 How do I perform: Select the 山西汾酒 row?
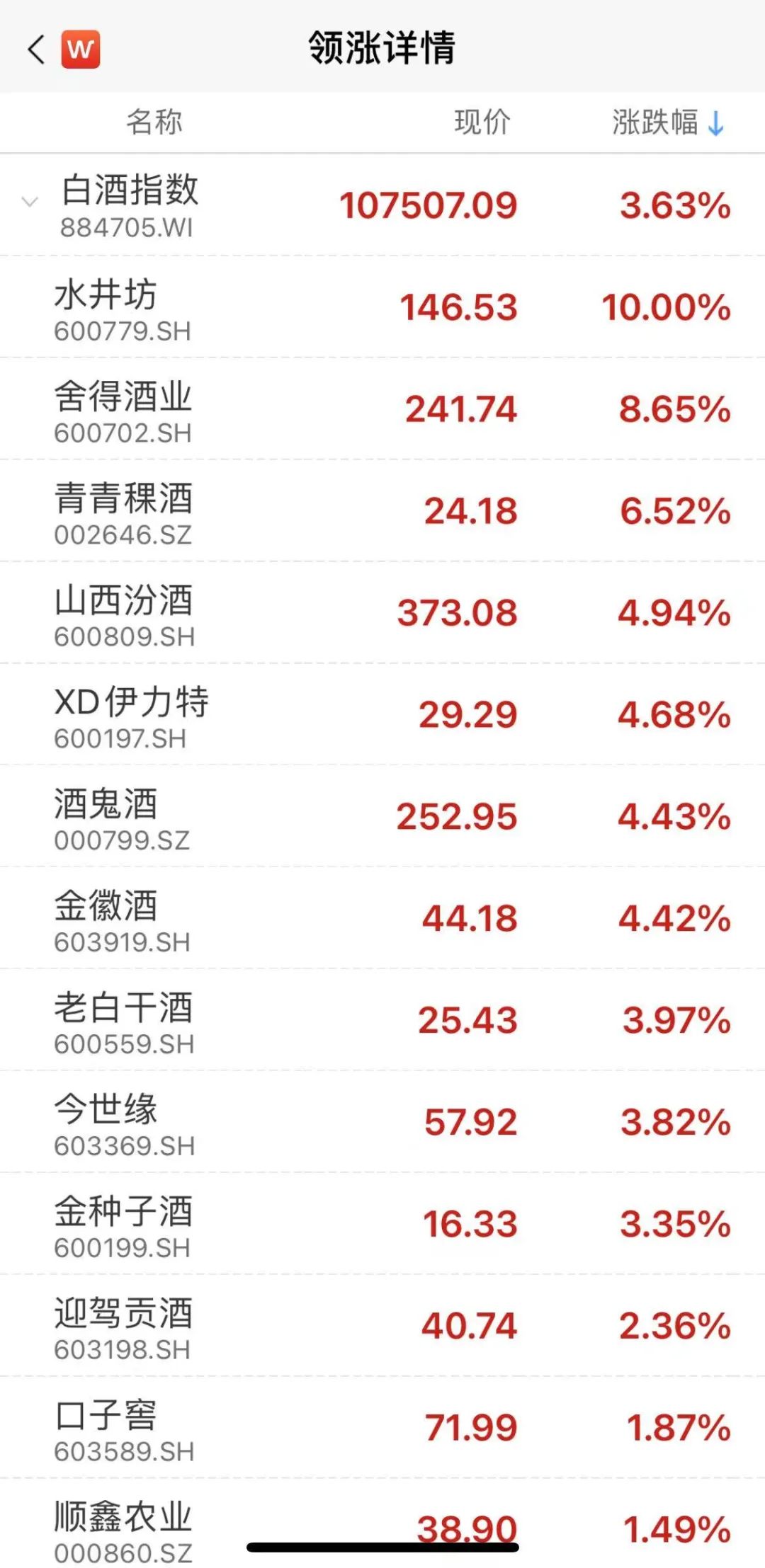[x=382, y=614]
